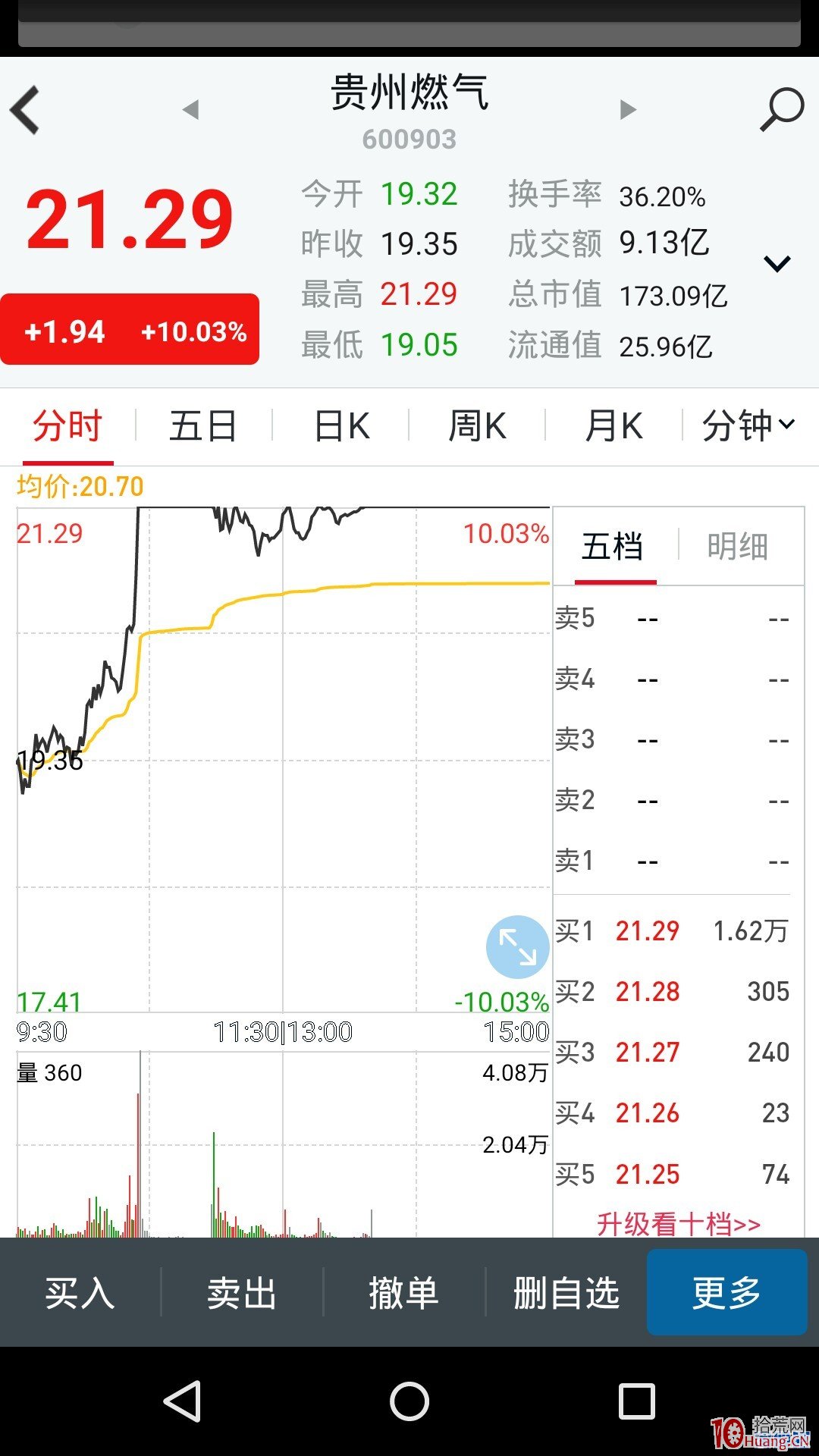
Task: Remove from watchlist with 删自选
Action: tap(566, 1293)
